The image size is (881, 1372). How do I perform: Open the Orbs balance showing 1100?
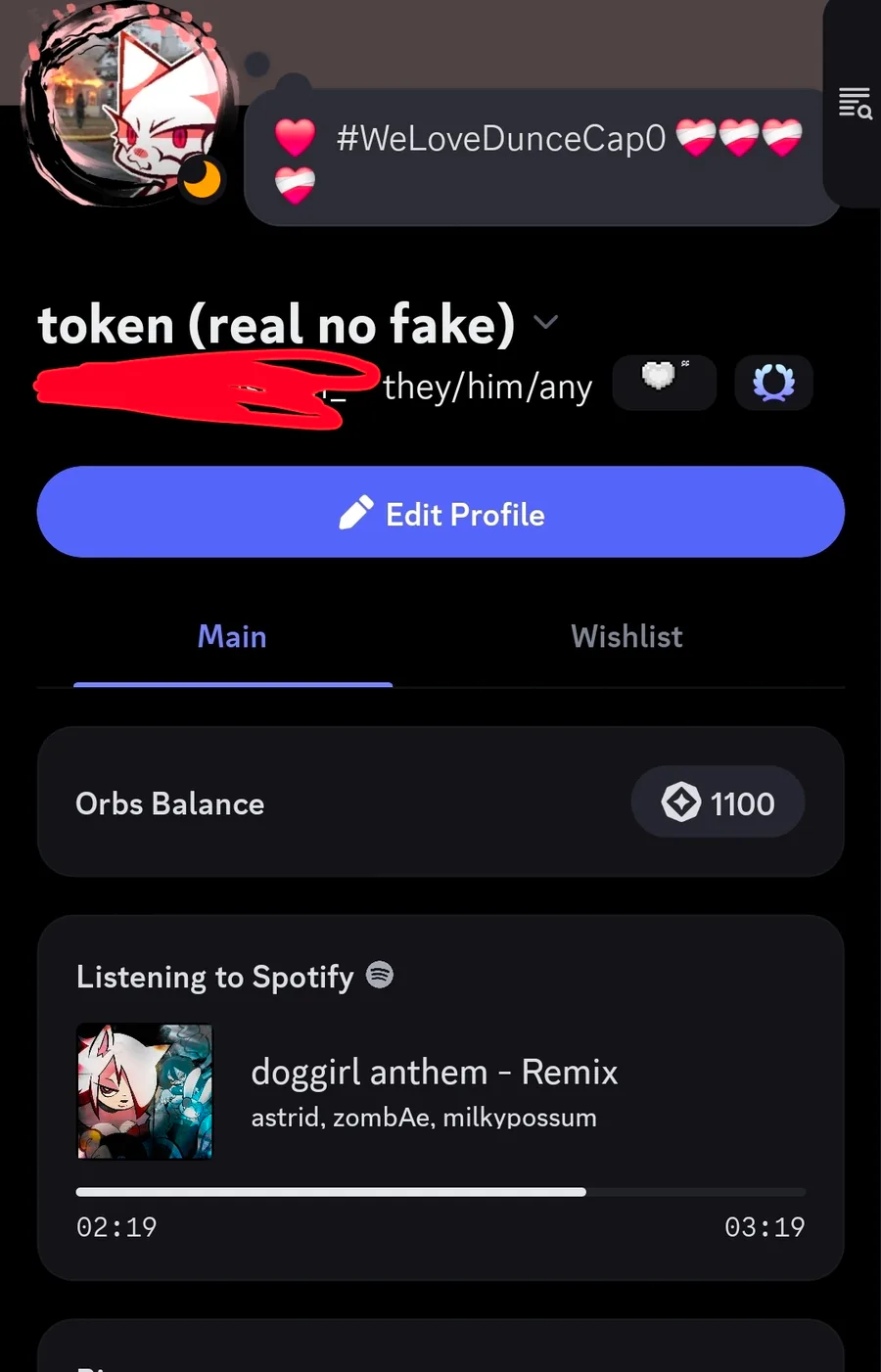[x=719, y=803]
